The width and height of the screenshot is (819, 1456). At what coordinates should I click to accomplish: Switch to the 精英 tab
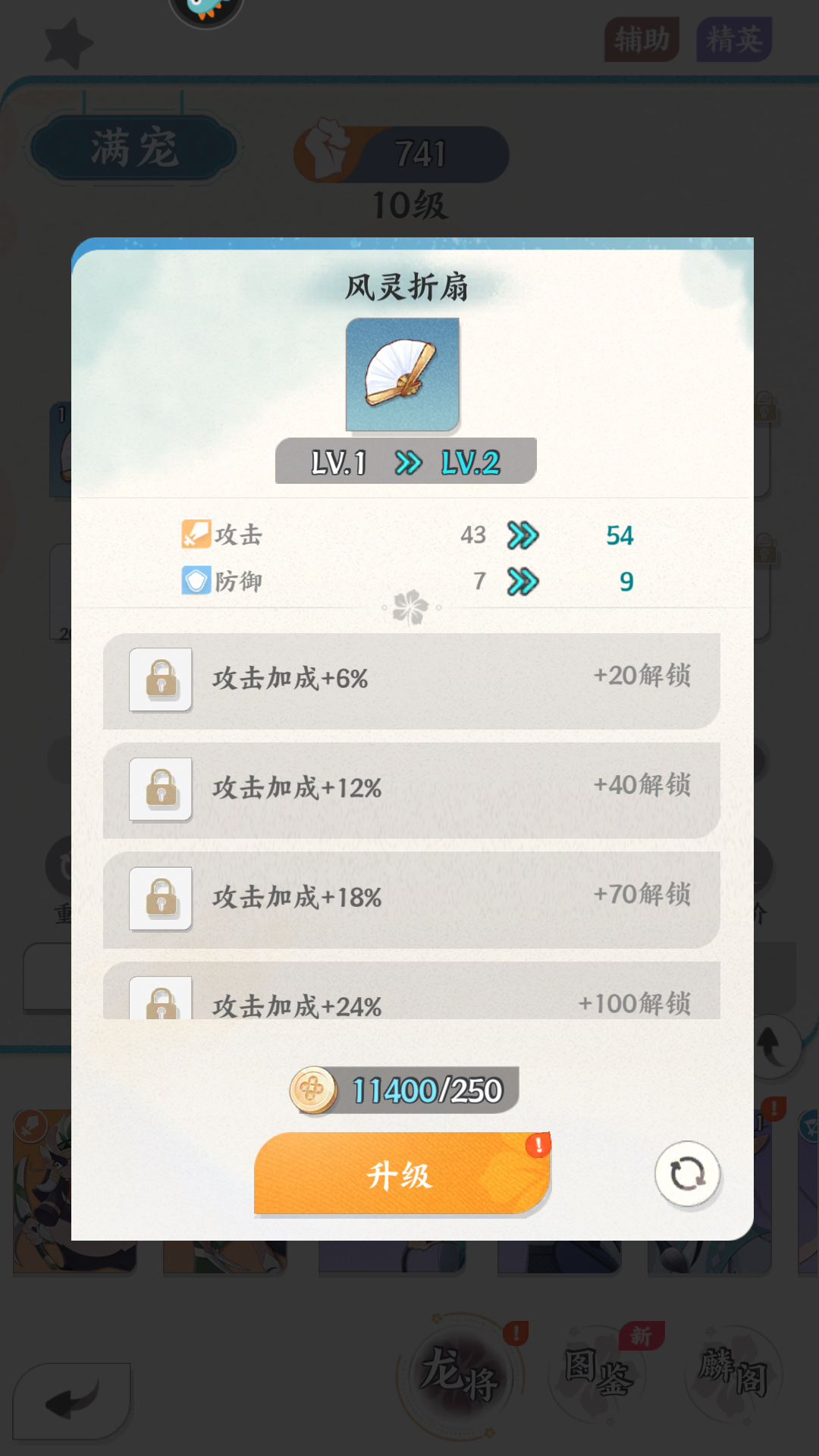(x=733, y=39)
